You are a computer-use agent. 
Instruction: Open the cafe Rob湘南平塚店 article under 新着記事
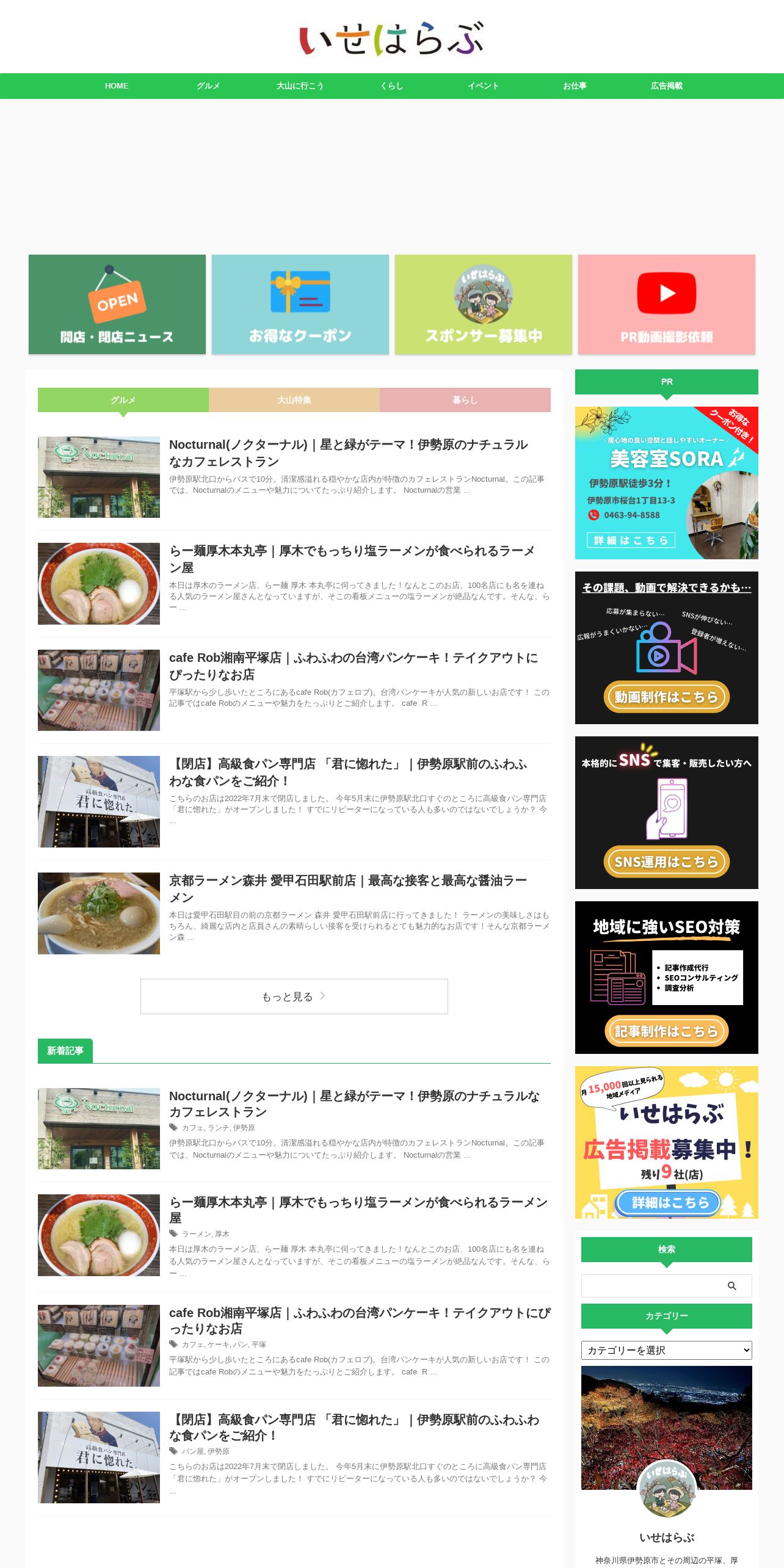click(x=360, y=1321)
